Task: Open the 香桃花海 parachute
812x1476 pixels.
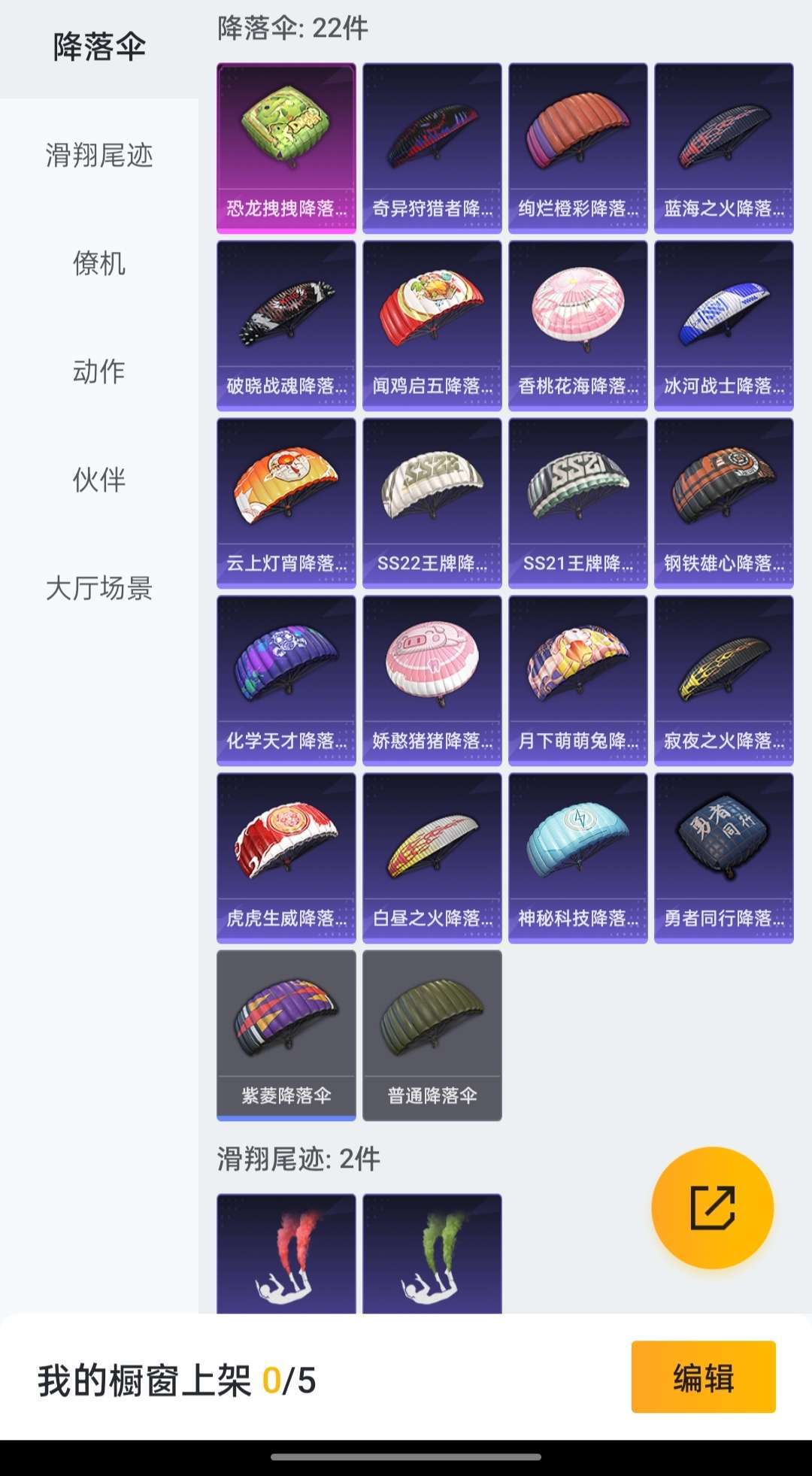Action: pos(578,326)
